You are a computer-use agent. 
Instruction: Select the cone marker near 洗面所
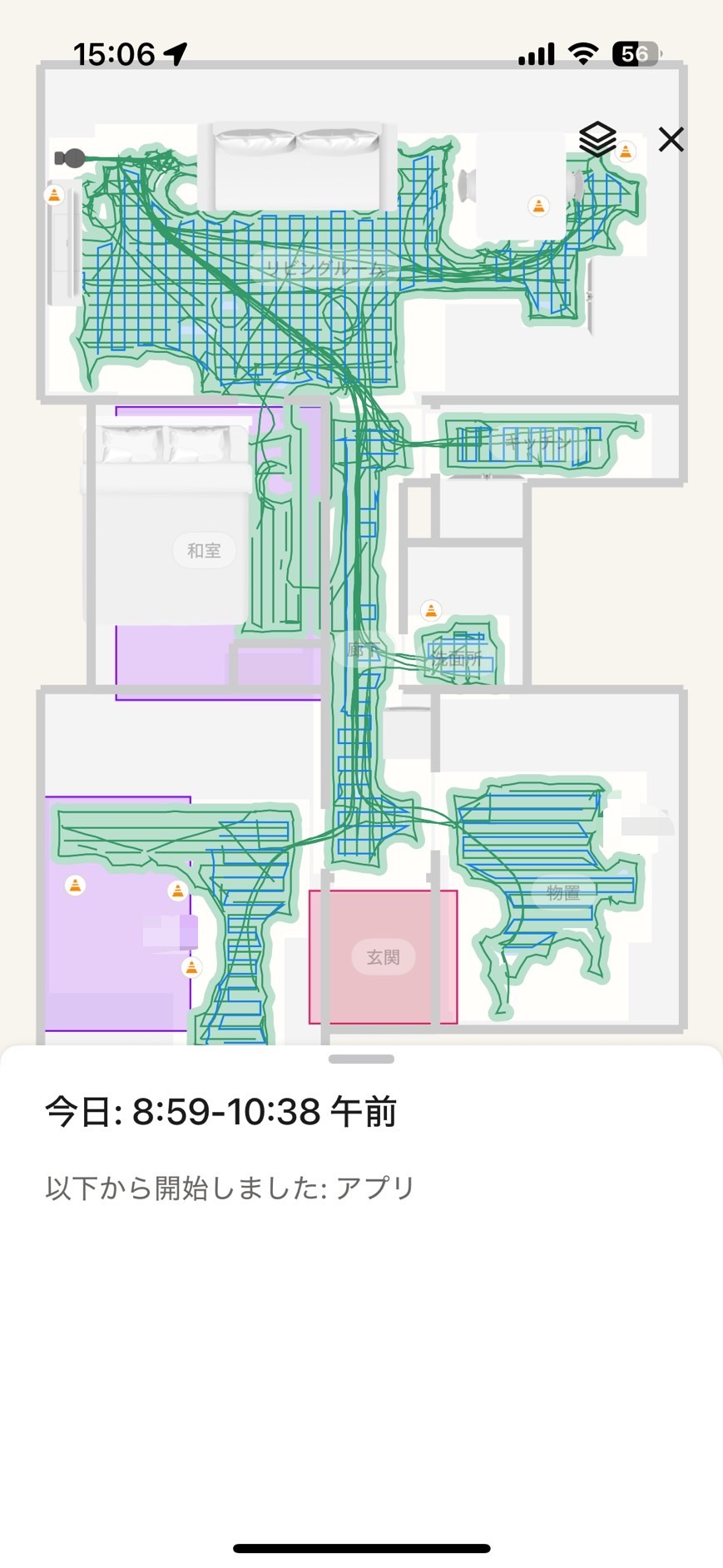(431, 610)
